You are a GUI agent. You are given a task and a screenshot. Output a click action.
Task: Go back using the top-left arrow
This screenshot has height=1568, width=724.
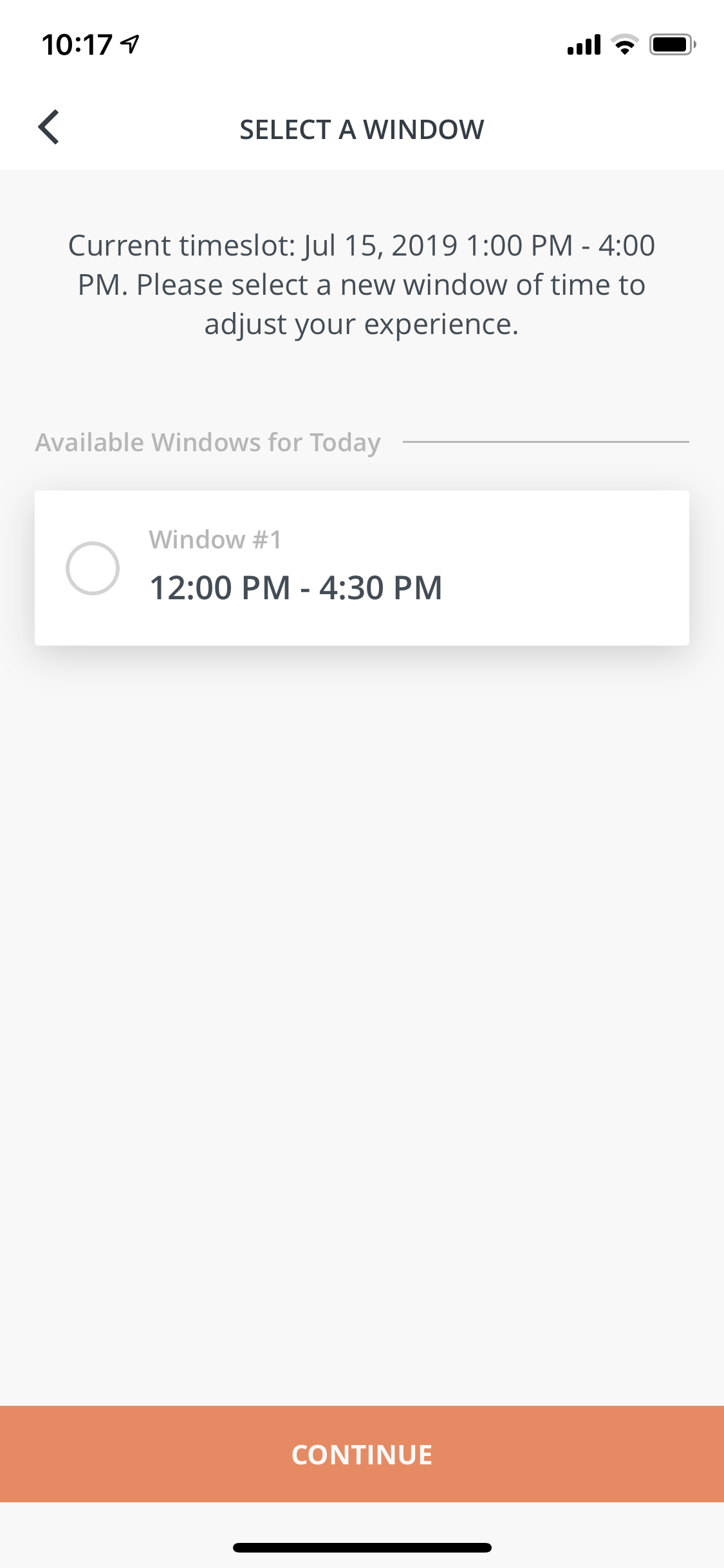[x=49, y=127]
